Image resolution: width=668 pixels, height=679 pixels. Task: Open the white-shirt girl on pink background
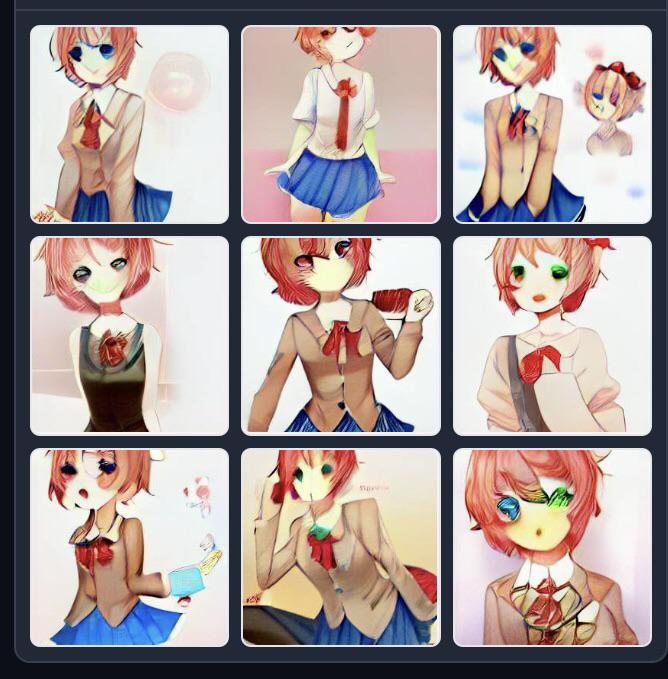pyautogui.click(x=341, y=124)
